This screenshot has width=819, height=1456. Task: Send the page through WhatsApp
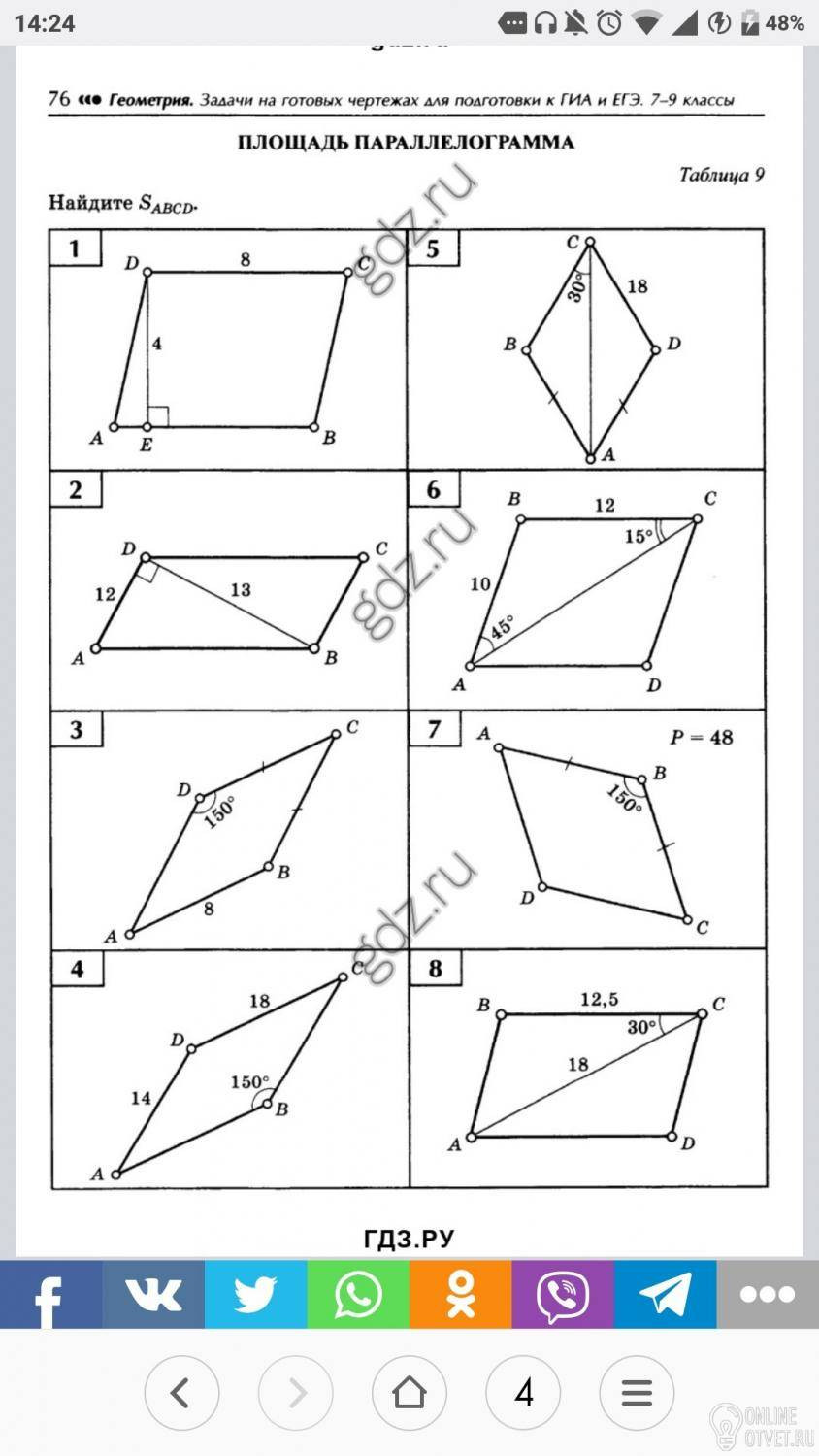tap(358, 1294)
